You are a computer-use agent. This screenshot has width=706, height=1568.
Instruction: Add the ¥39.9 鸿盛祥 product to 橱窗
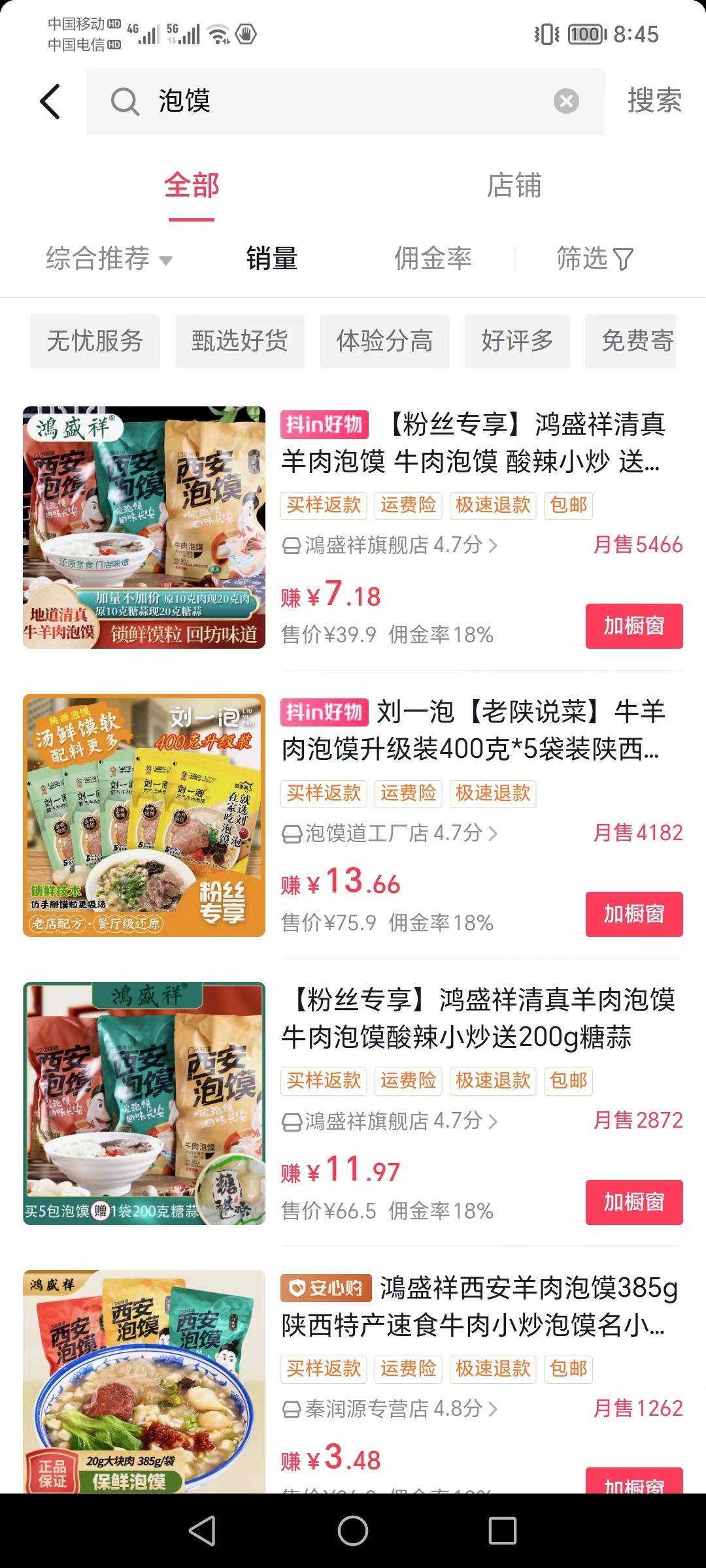coord(633,626)
